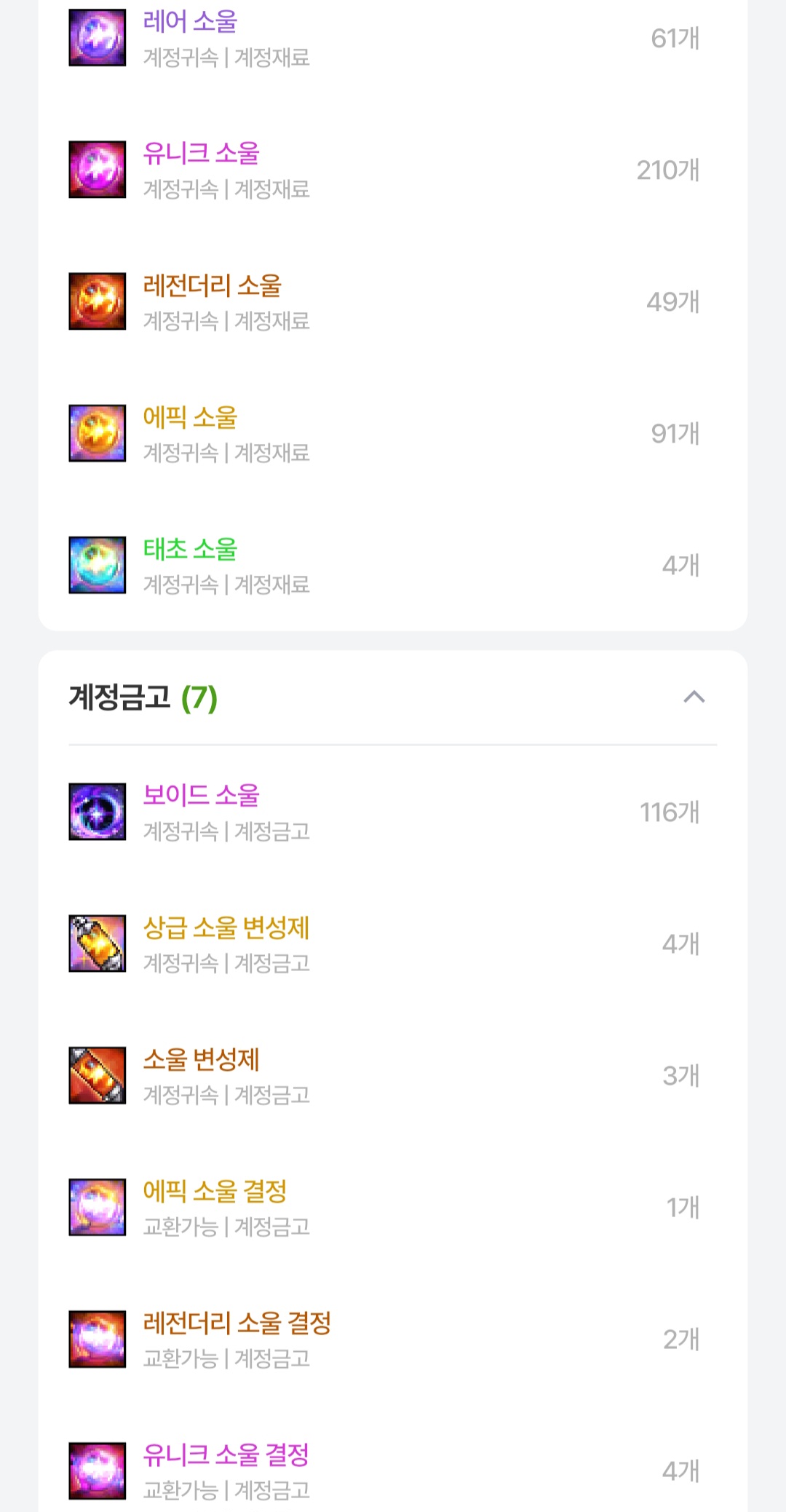The height and width of the screenshot is (1512, 786).
Task: View the 태초 소울 item
Action: pos(191,550)
